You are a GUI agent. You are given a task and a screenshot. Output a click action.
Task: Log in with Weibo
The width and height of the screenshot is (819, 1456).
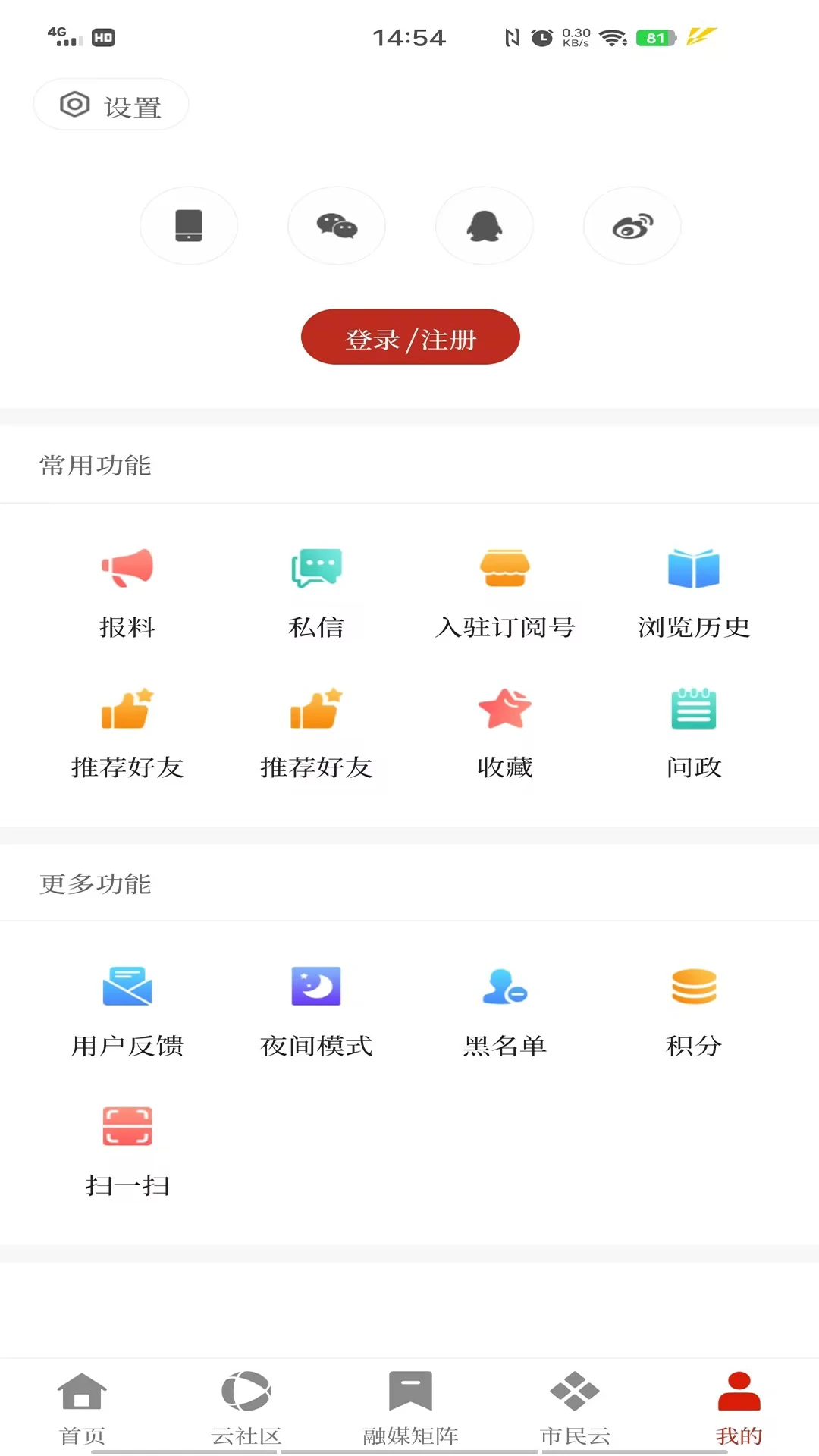(632, 225)
